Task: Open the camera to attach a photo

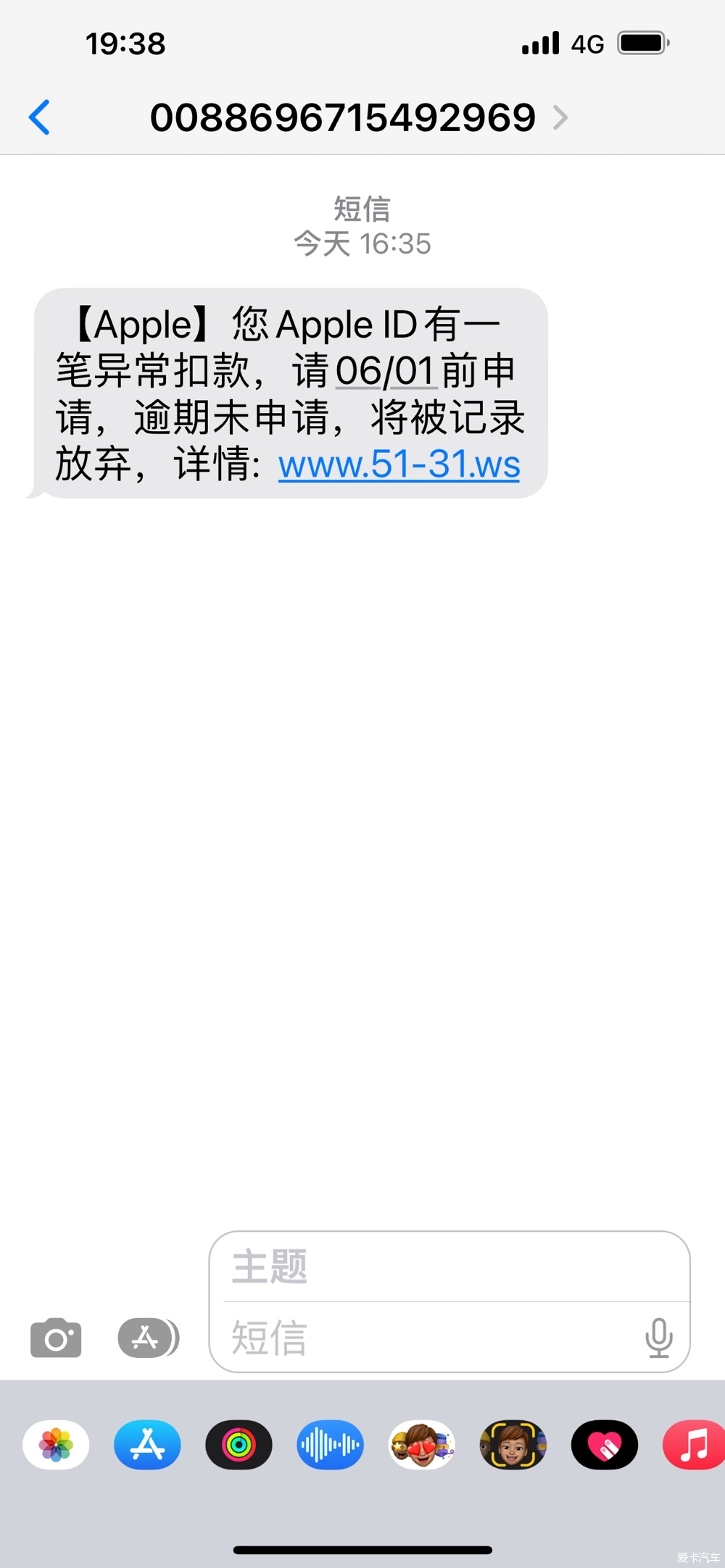Action: pyautogui.click(x=56, y=1338)
